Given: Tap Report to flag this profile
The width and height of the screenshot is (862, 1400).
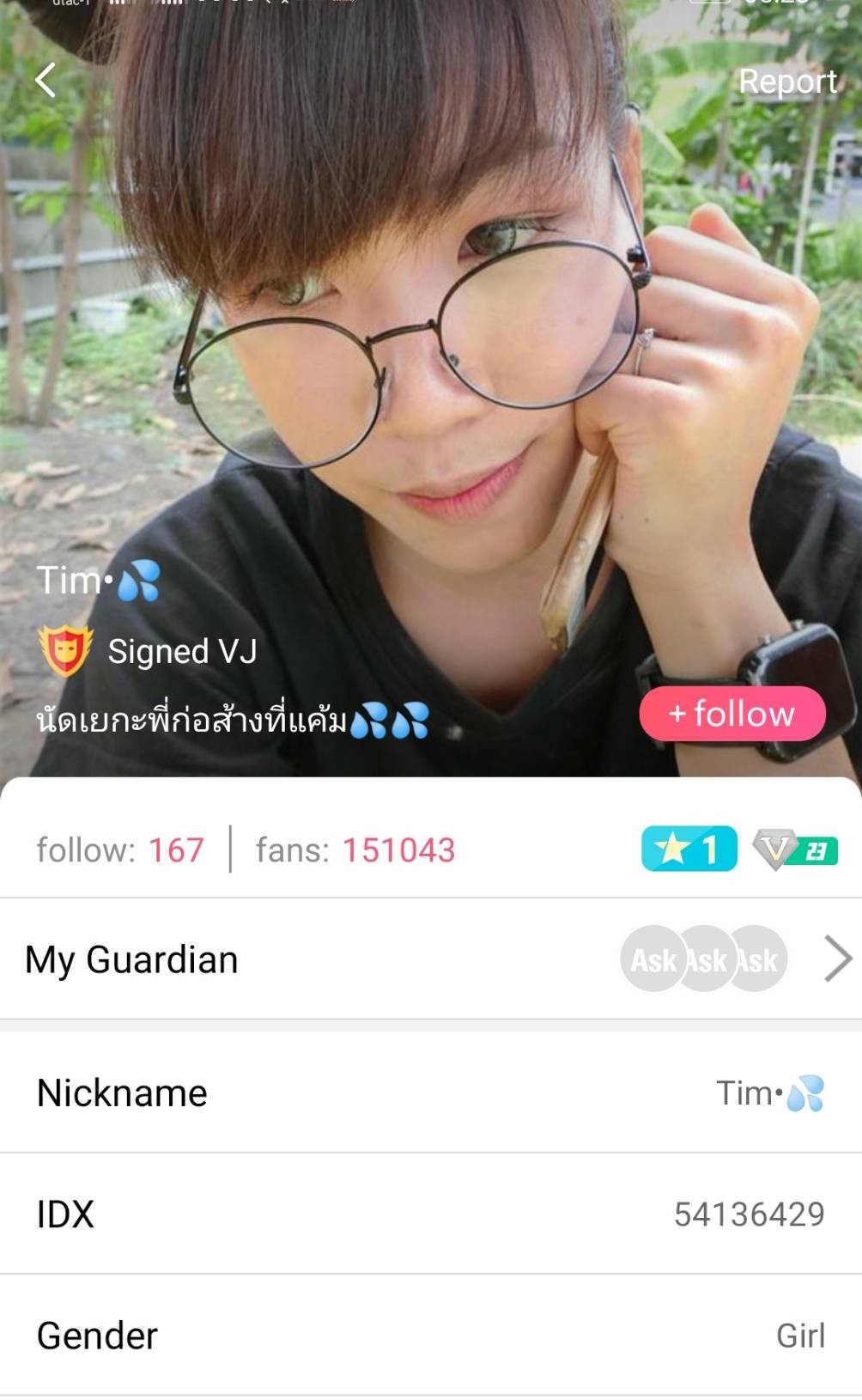Looking at the screenshot, I should (786, 82).
